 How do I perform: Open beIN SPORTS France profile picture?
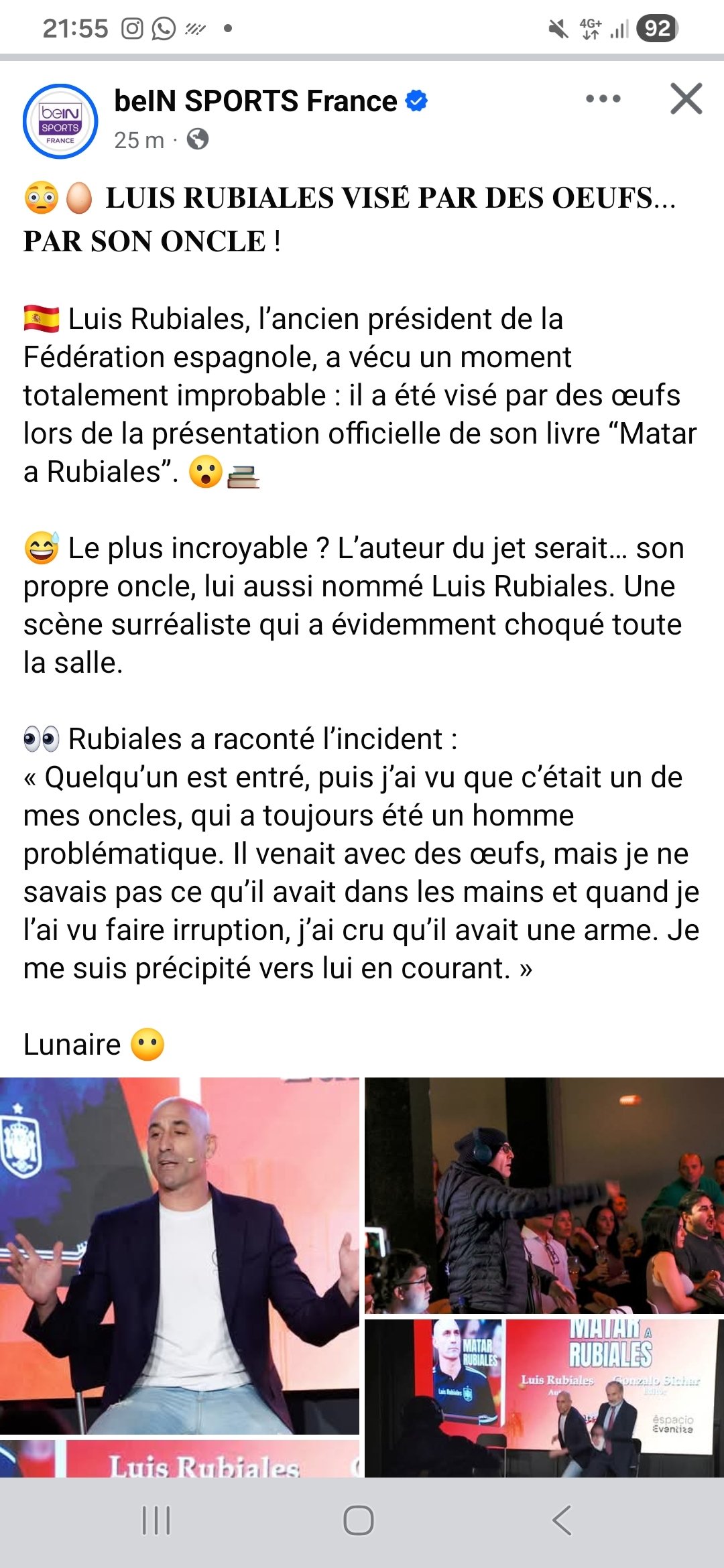click(x=60, y=121)
